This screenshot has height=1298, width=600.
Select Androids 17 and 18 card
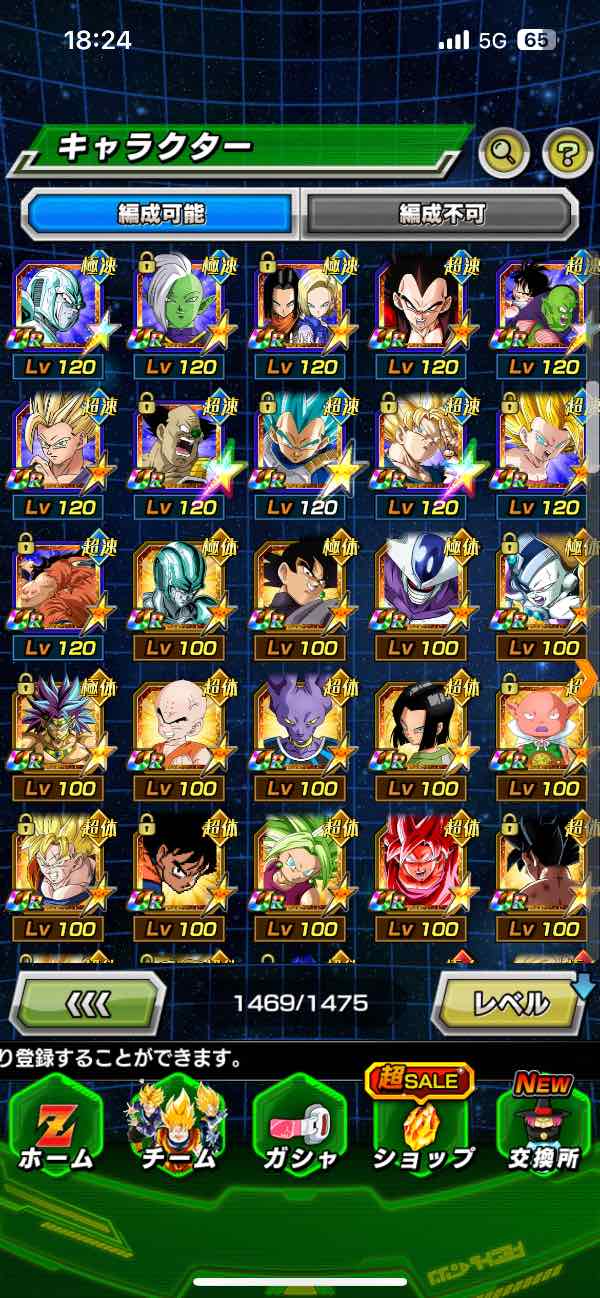click(x=300, y=316)
